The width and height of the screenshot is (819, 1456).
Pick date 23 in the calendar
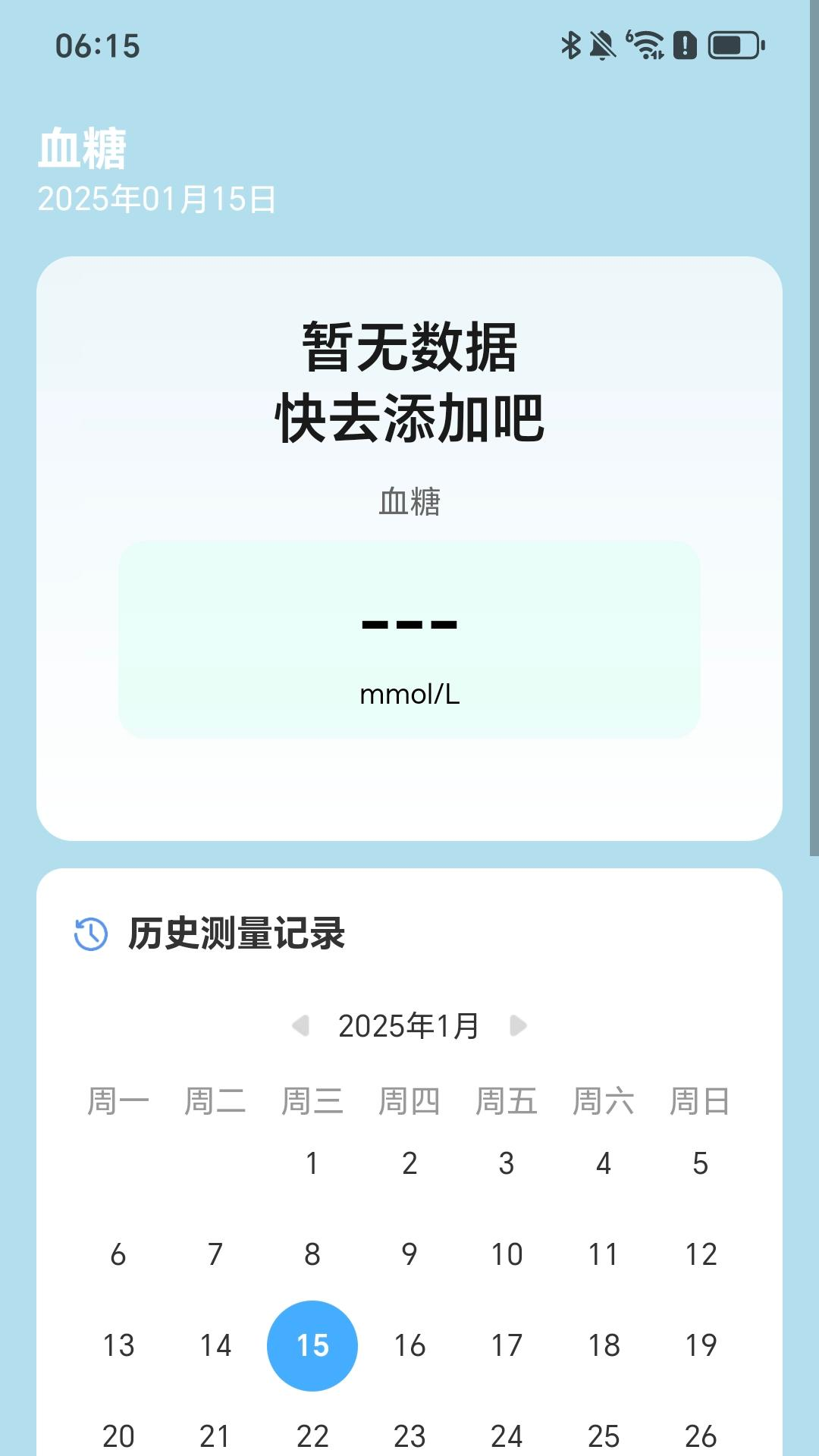click(409, 1436)
